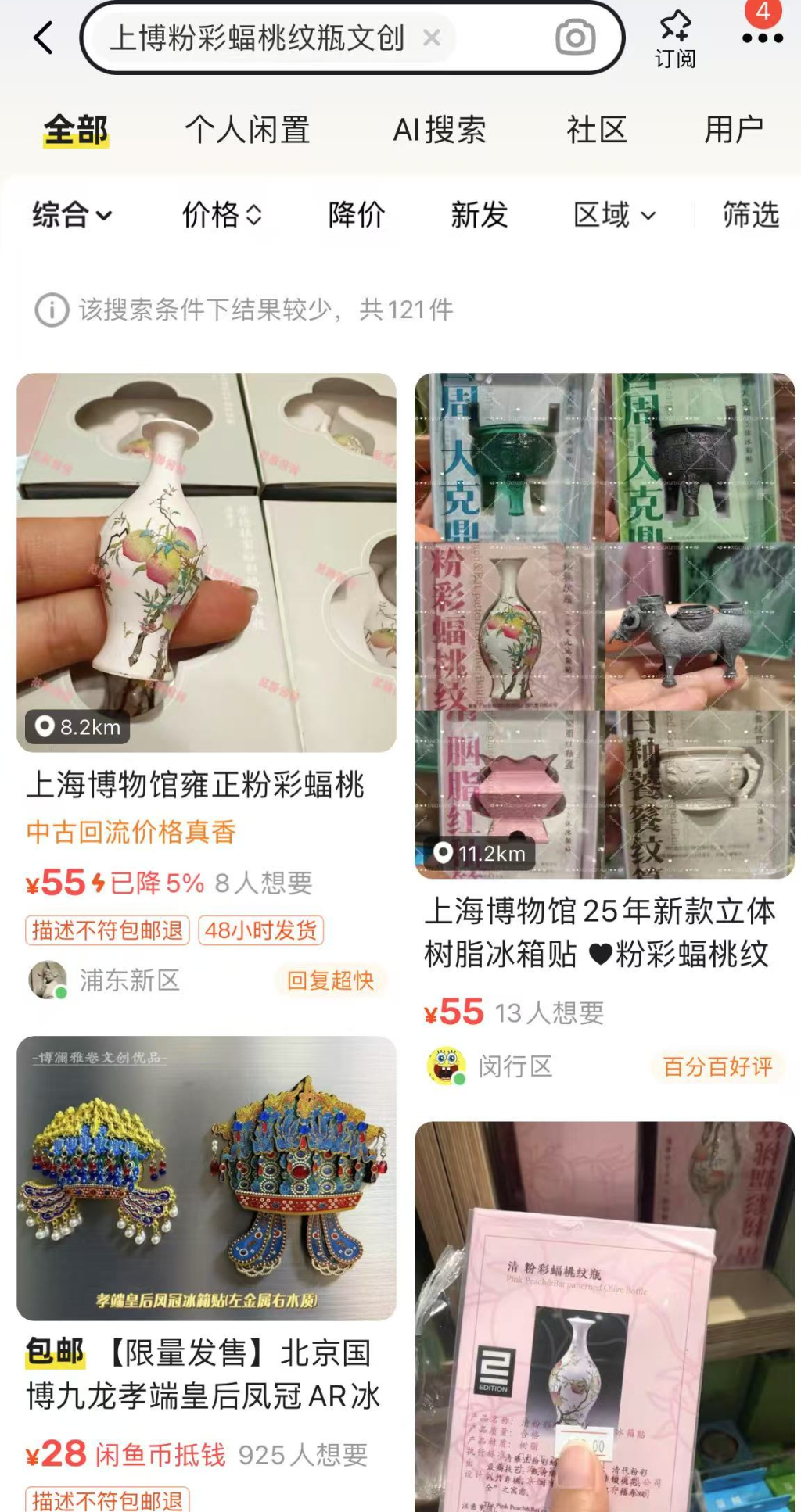Open the 清粉彩蝠桃纹瓶 pink box listing
This screenshot has width=801, height=1512.
click(605, 1317)
